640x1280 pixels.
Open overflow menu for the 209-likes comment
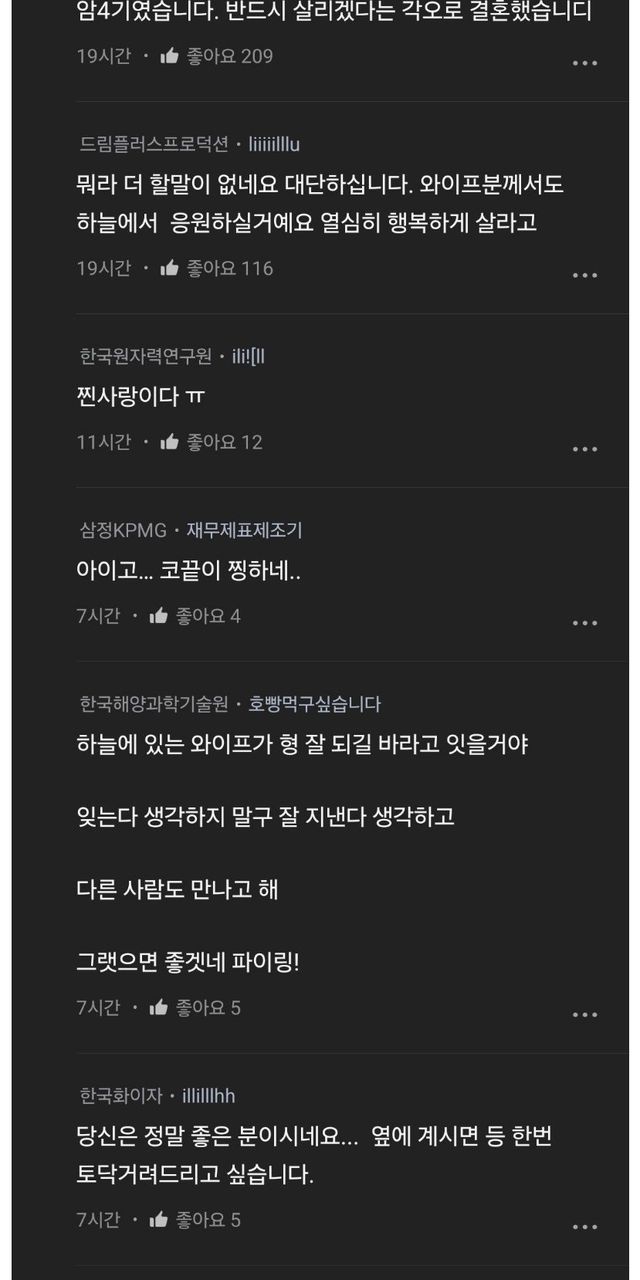tap(584, 63)
